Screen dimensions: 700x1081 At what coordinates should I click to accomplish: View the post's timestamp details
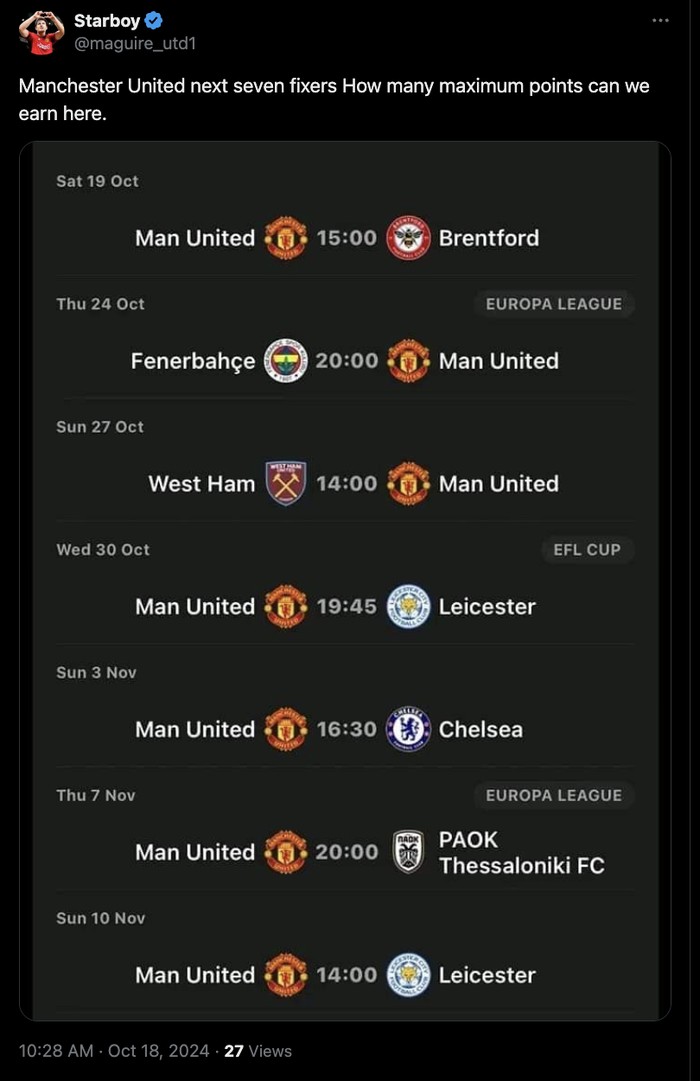(x=114, y=1051)
